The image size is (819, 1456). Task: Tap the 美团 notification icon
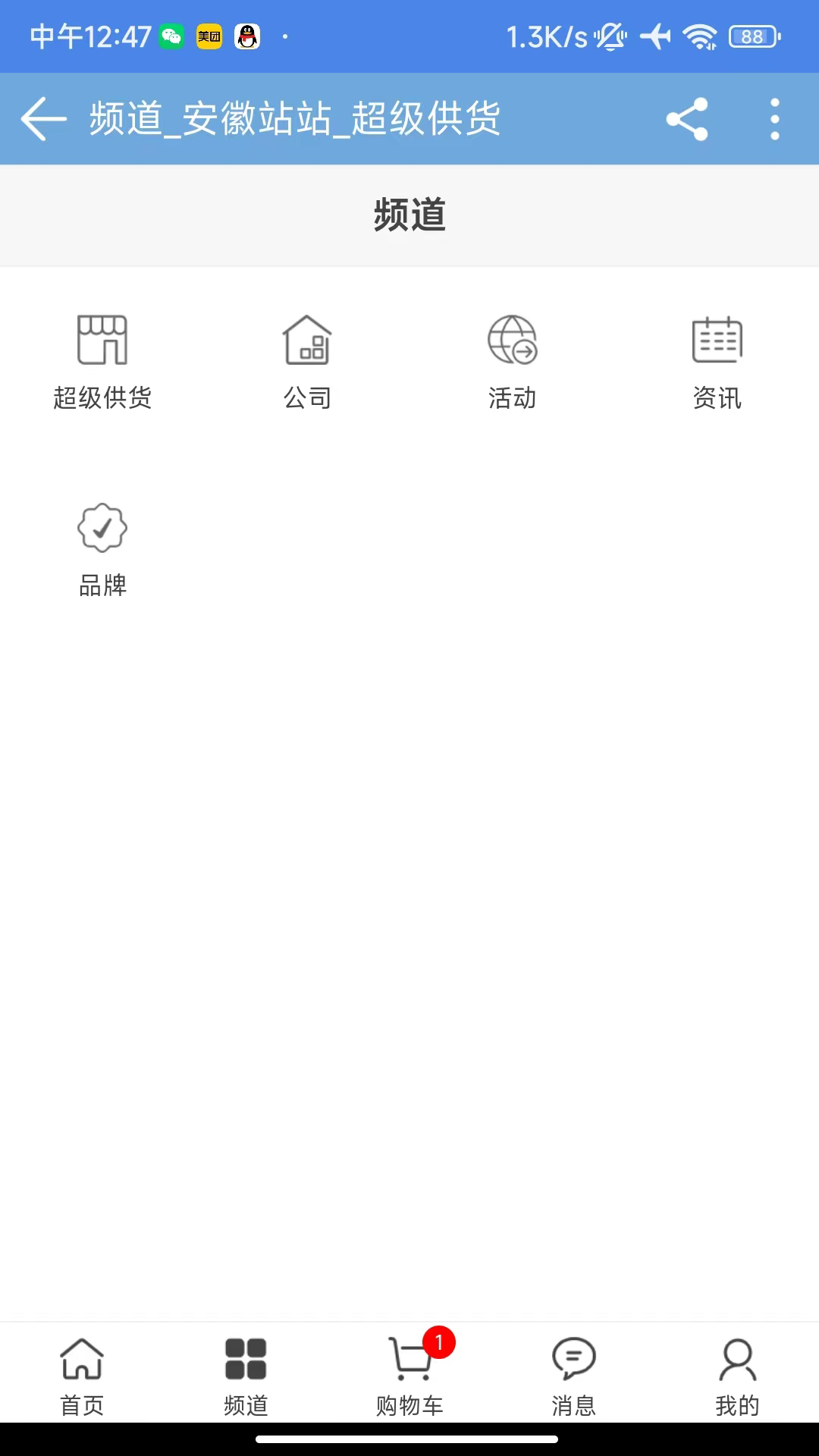click(209, 35)
